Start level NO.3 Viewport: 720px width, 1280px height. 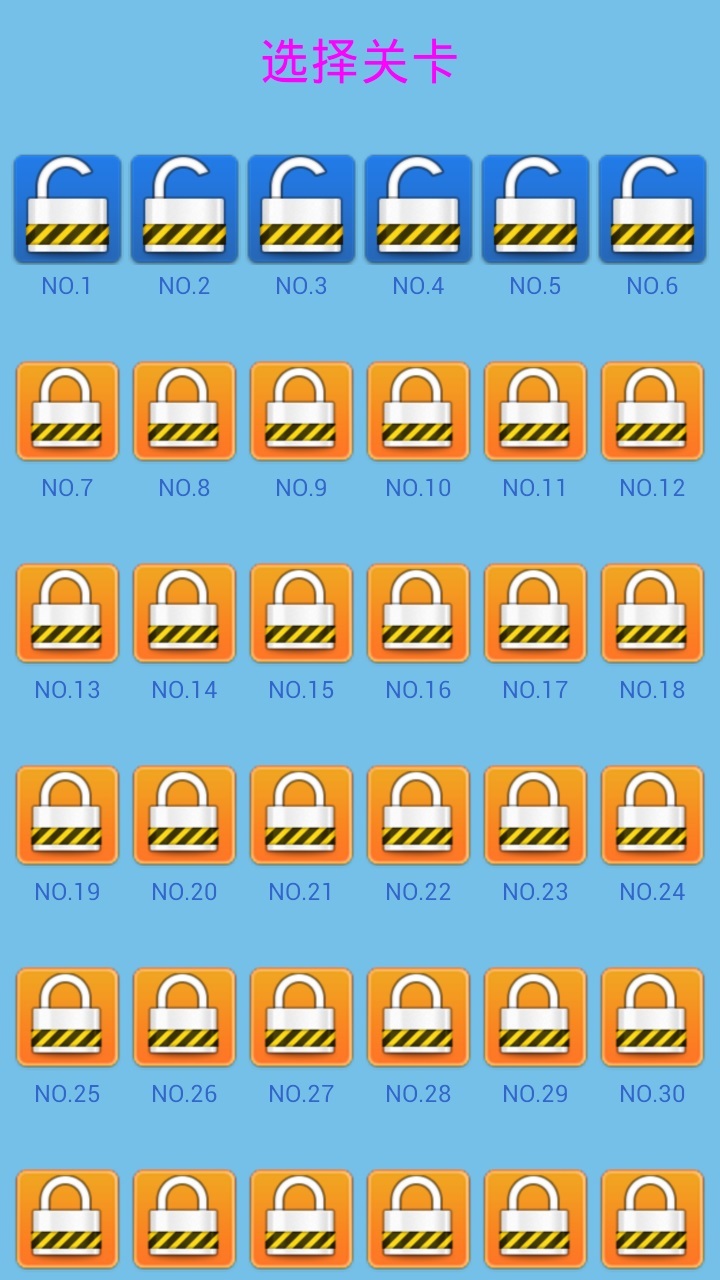click(x=301, y=209)
